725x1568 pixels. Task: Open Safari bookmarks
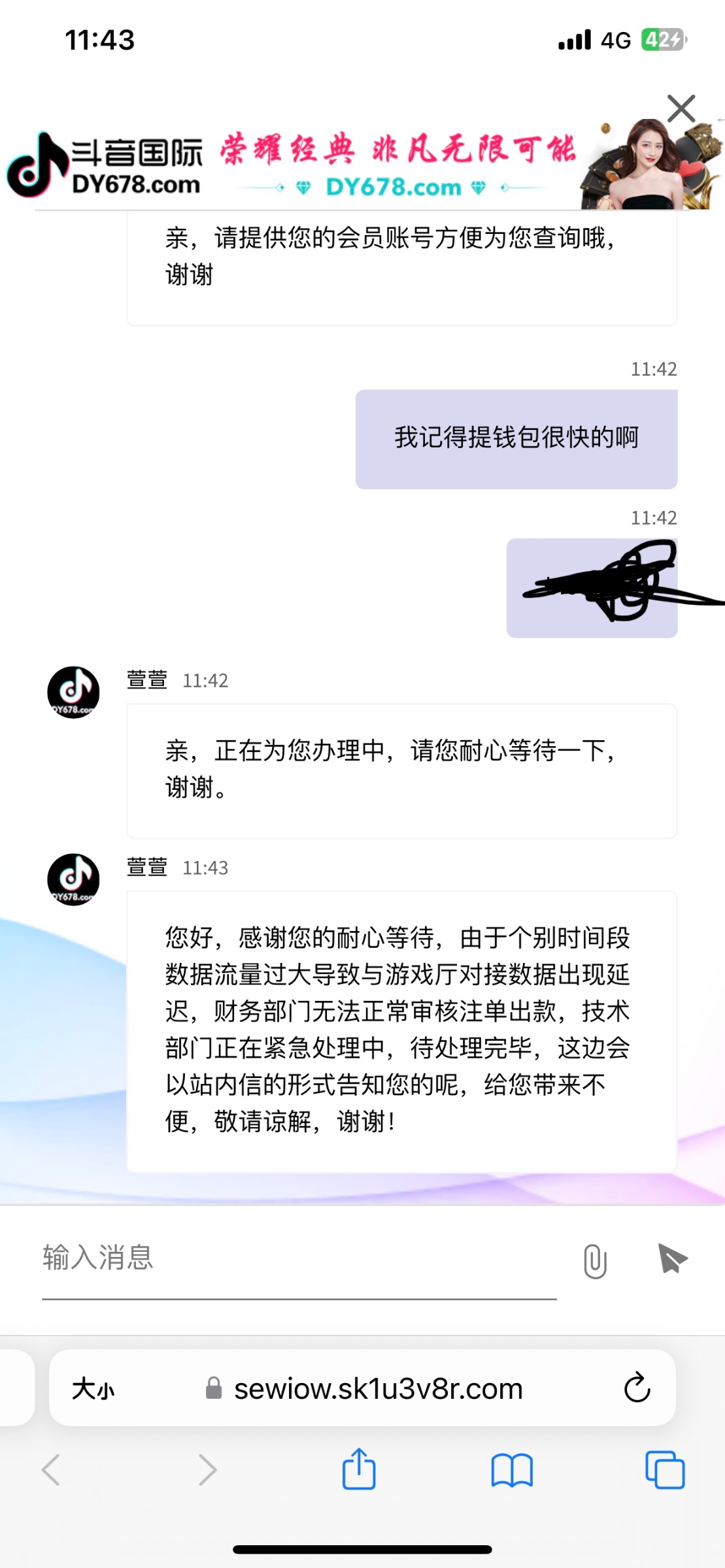click(x=512, y=1470)
